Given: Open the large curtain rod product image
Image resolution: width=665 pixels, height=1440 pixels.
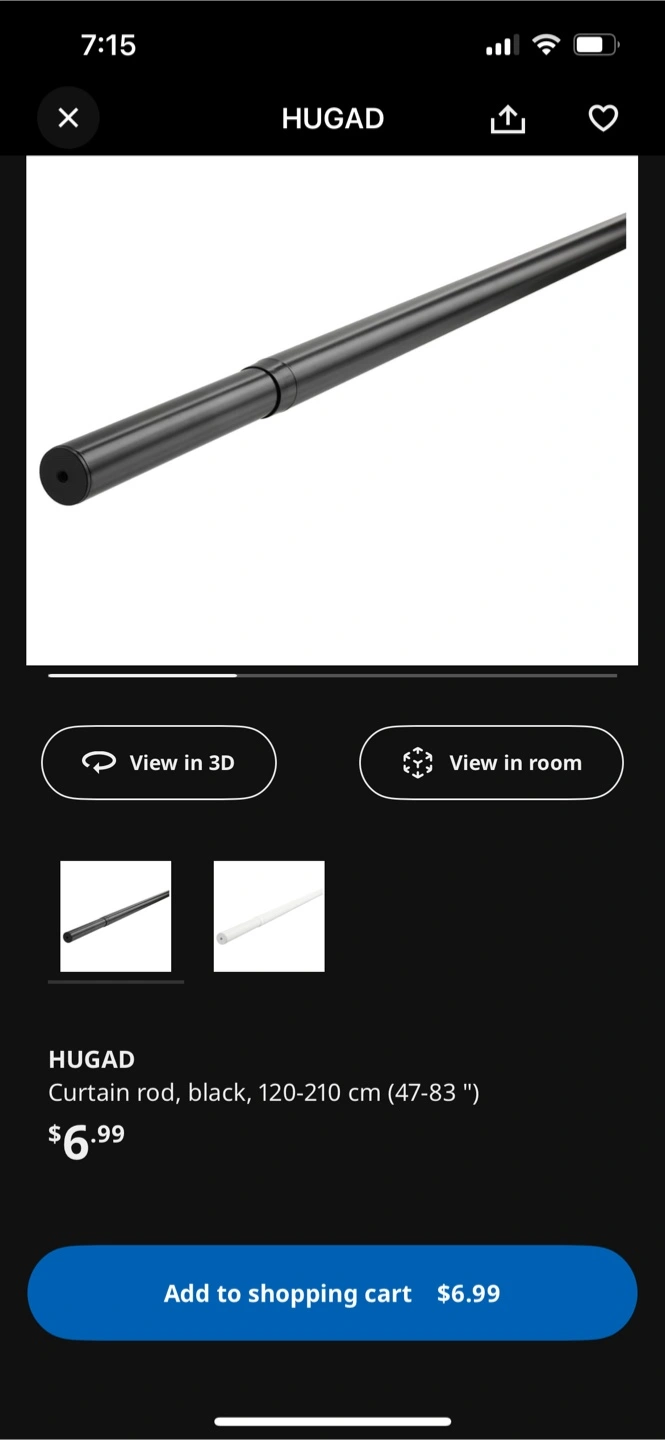Looking at the screenshot, I should tap(332, 410).
